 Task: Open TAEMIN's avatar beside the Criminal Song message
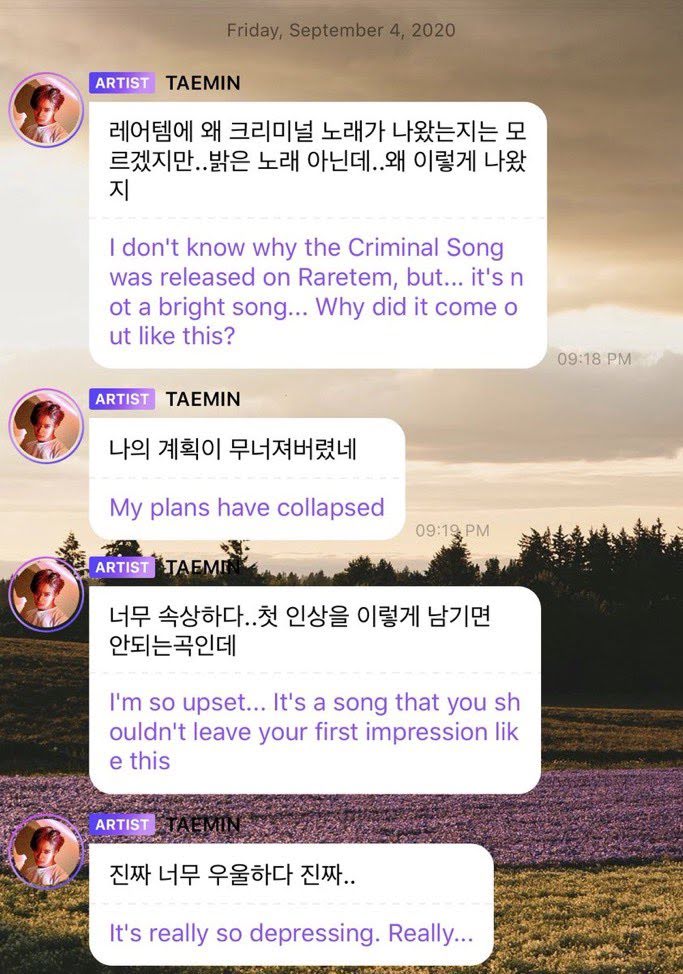click(45, 110)
